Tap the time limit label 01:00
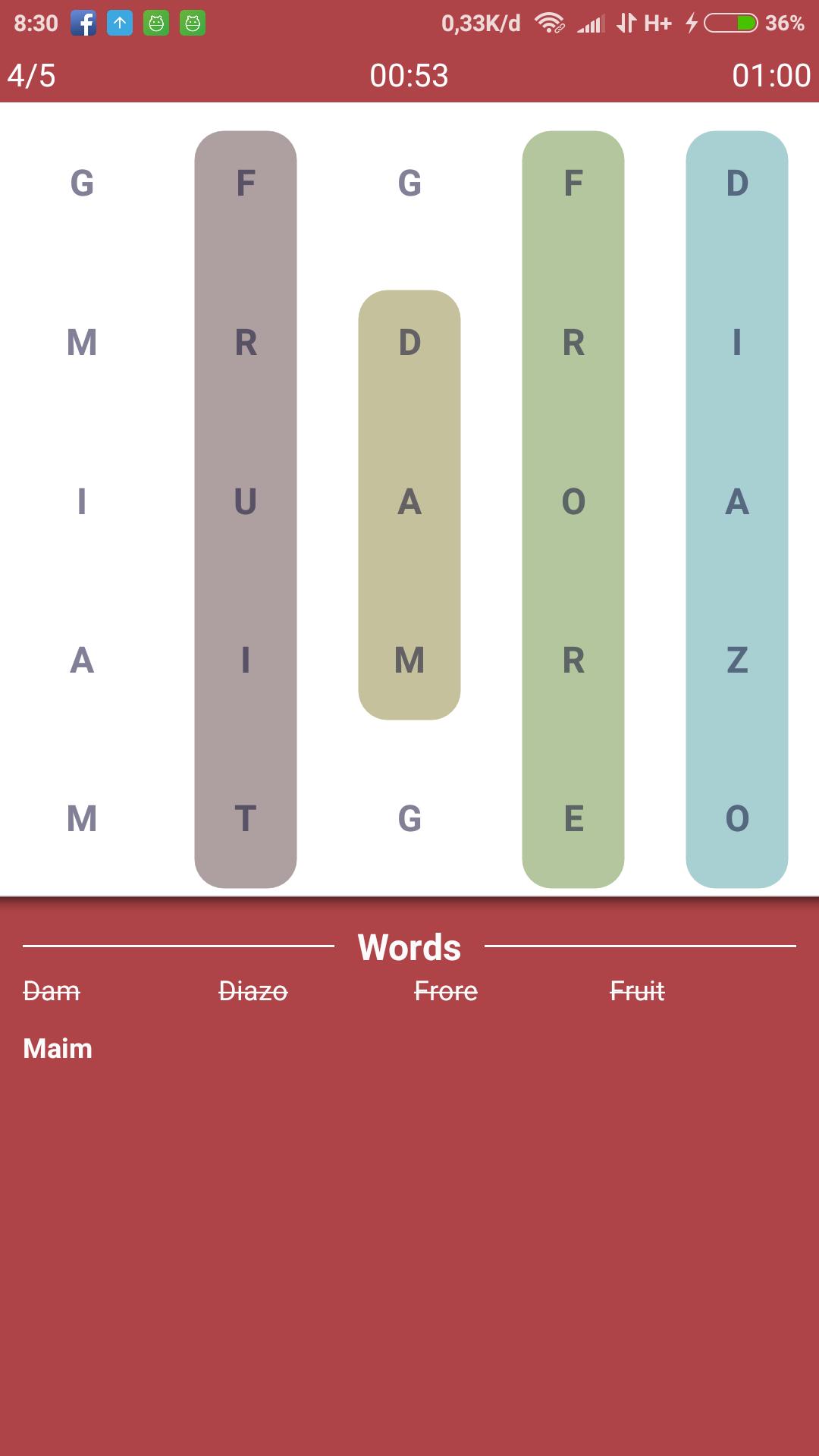 pos(772,75)
